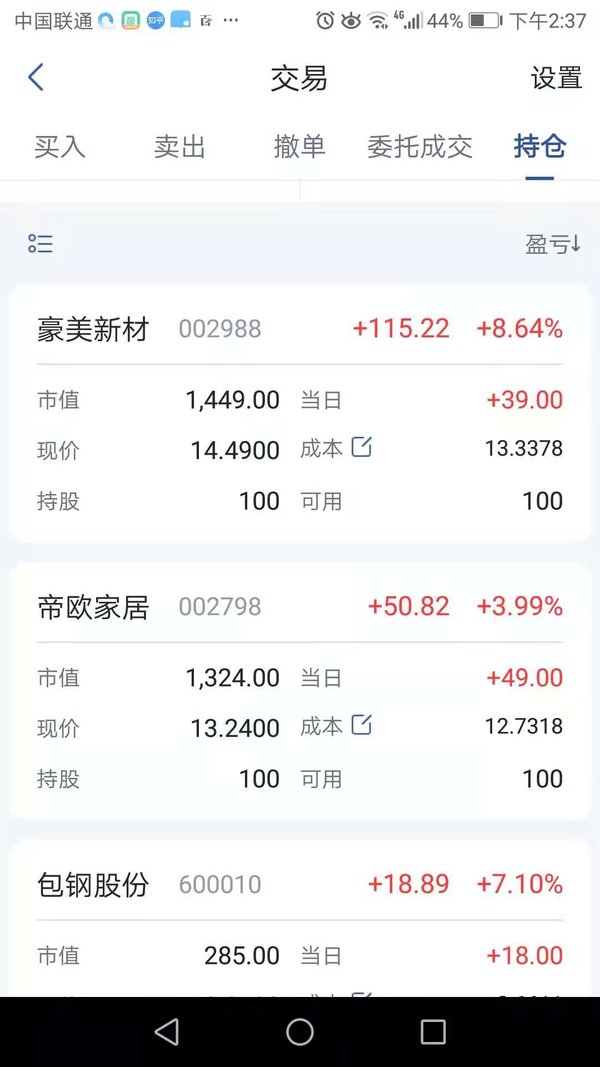Open 设置 settings

click(x=556, y=78)
